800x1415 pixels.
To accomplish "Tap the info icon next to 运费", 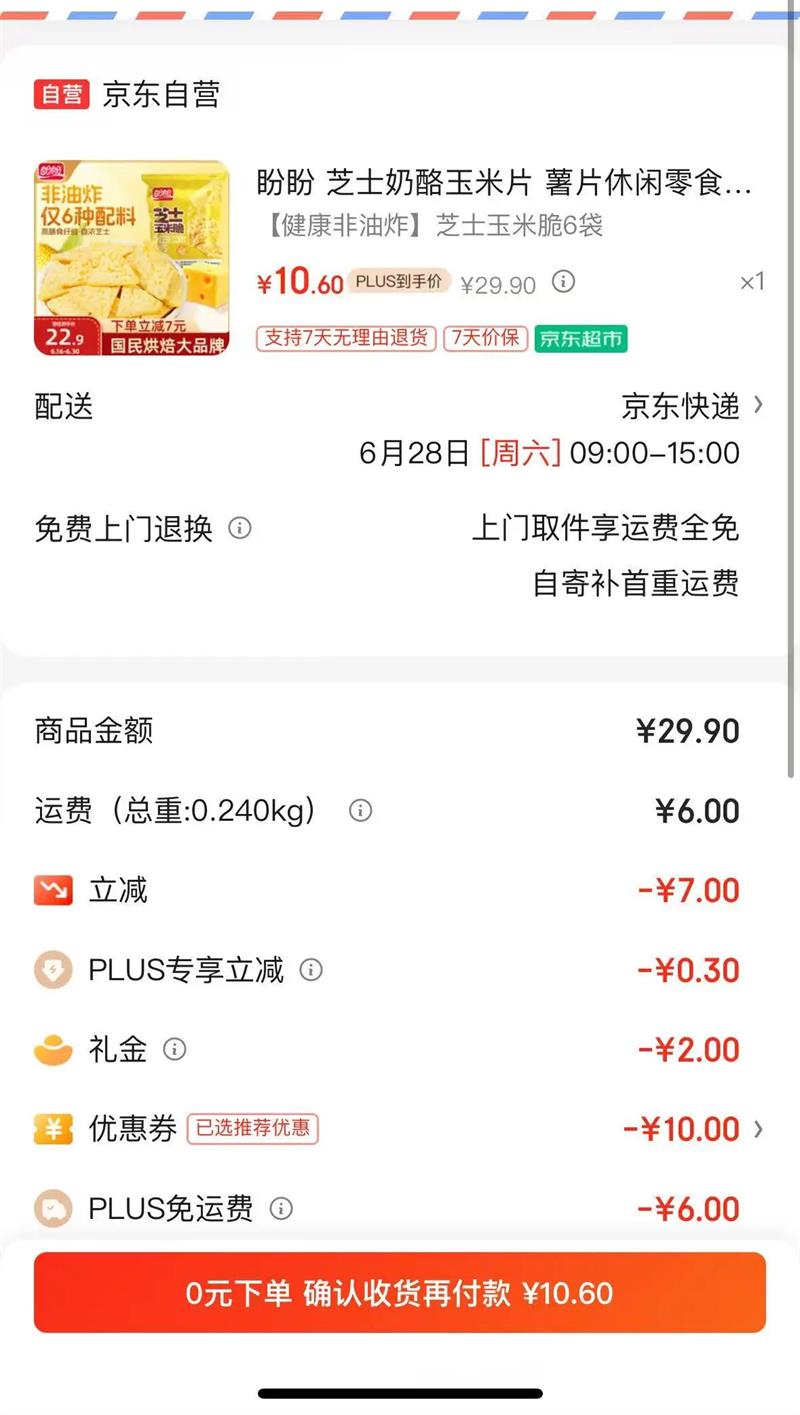I will (360, 810).
